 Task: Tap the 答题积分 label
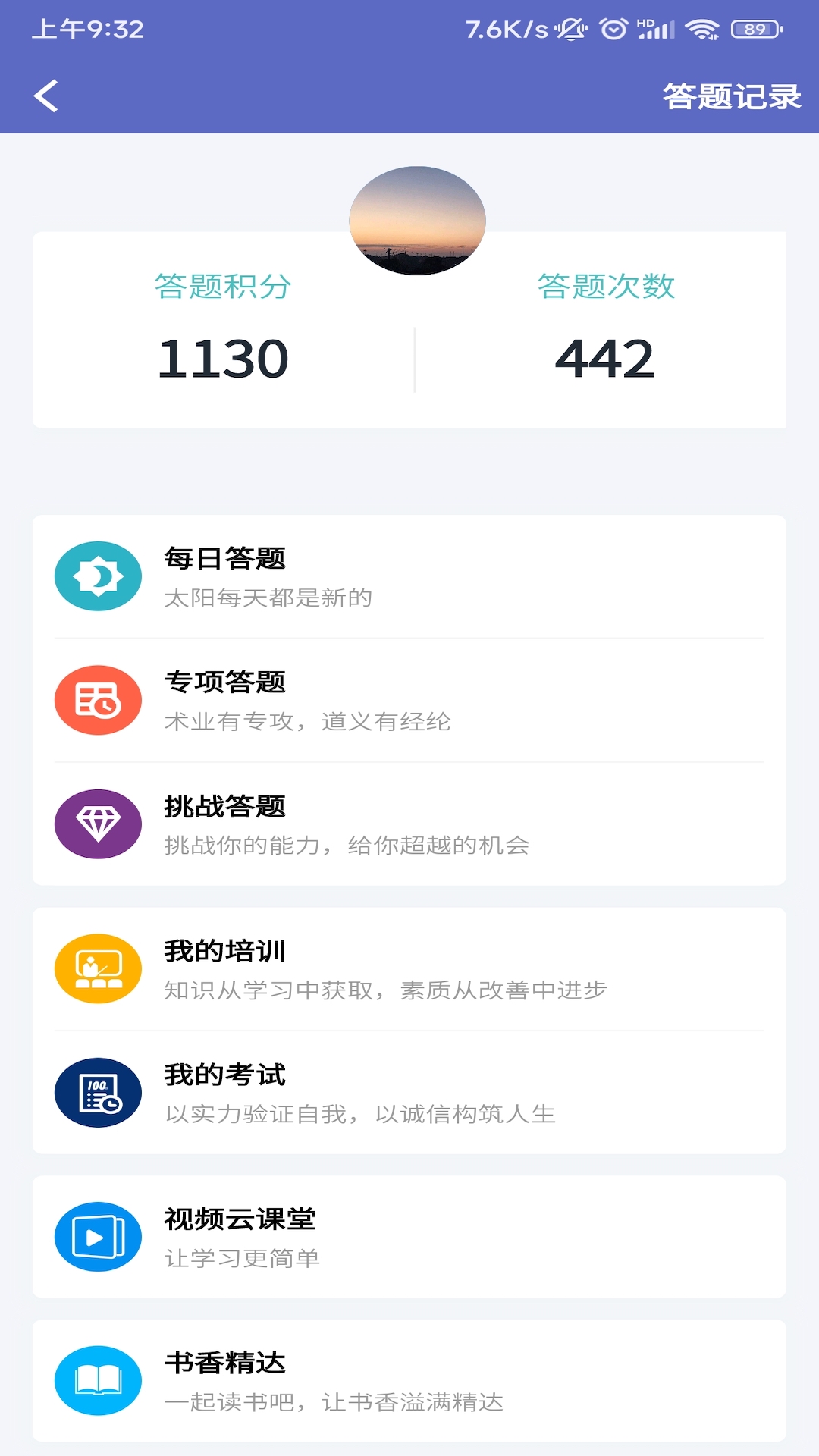click(222, 287)
